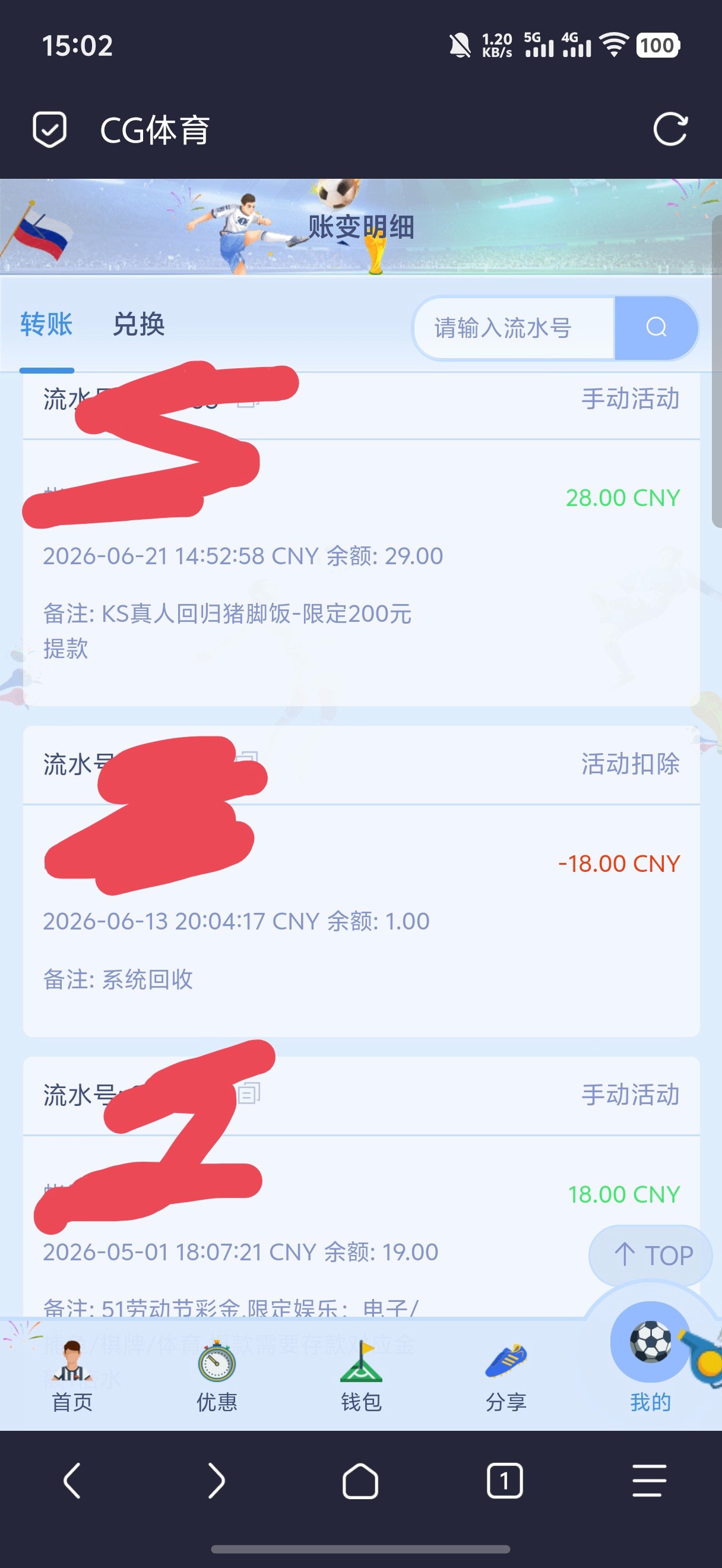Copy the serial number in the 活动扣除 record

pyautogui.click(x=248, y=760)
